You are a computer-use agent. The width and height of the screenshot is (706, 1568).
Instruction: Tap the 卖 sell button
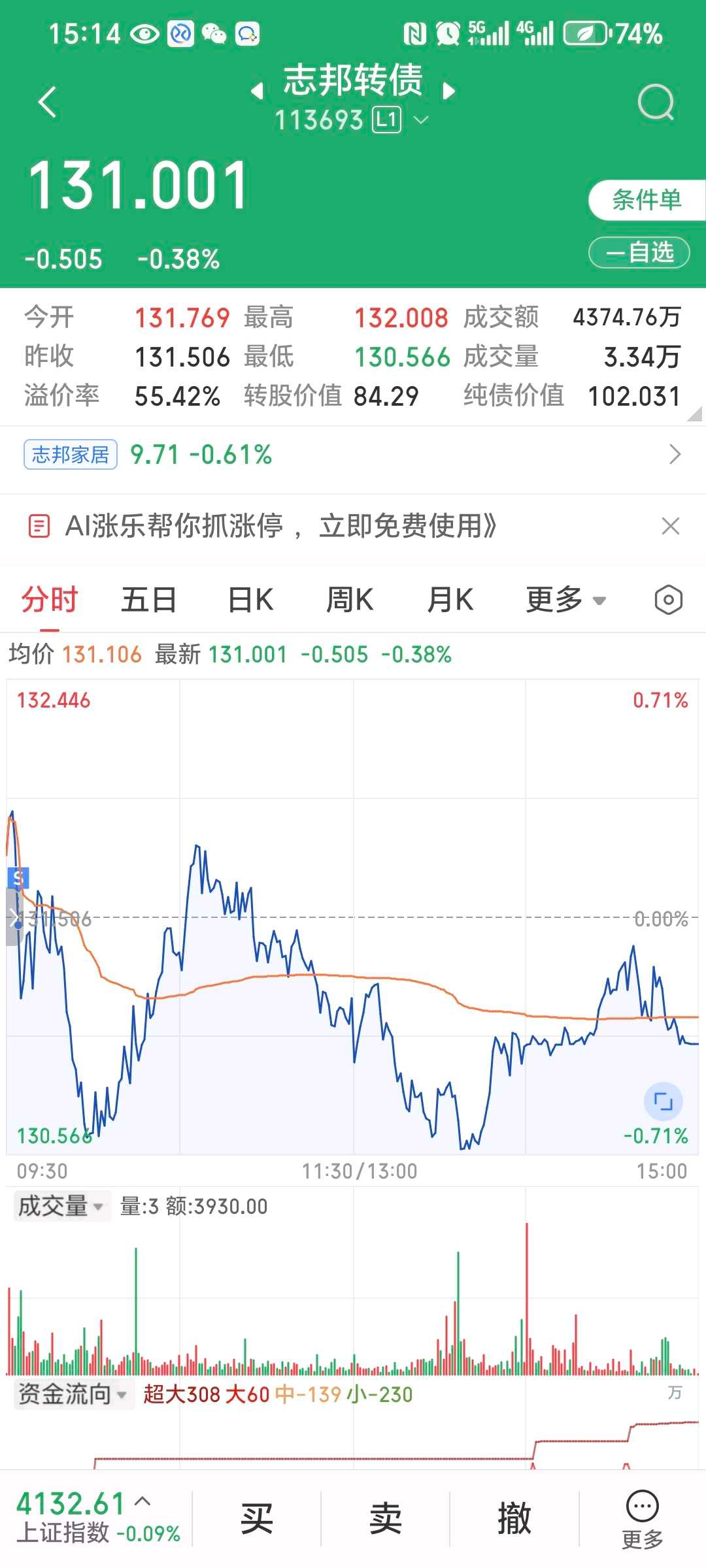385,1518
